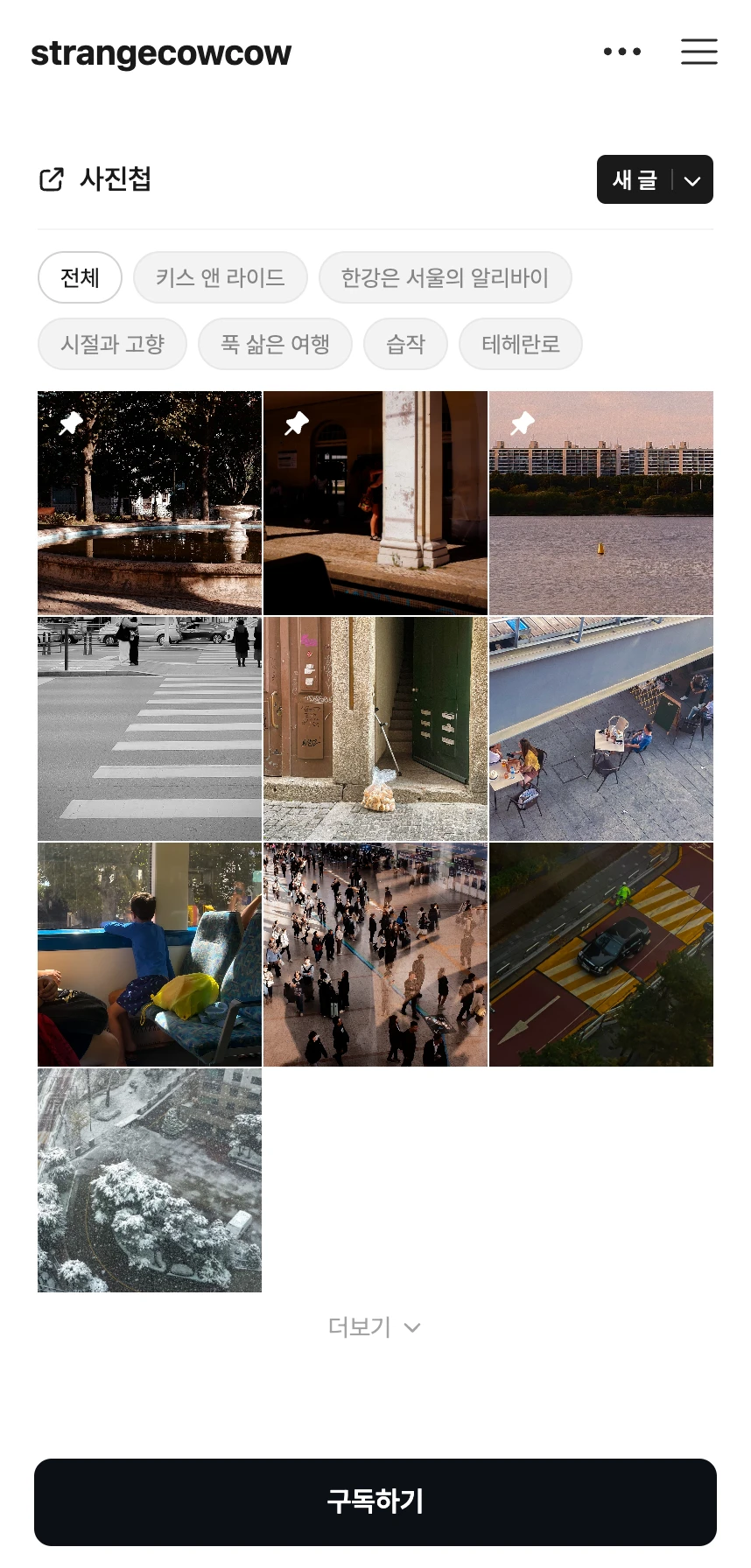Open the boy on train seat photo
Image resolution: width=751 pixels, height=1568 pixels.
point(150,955)
